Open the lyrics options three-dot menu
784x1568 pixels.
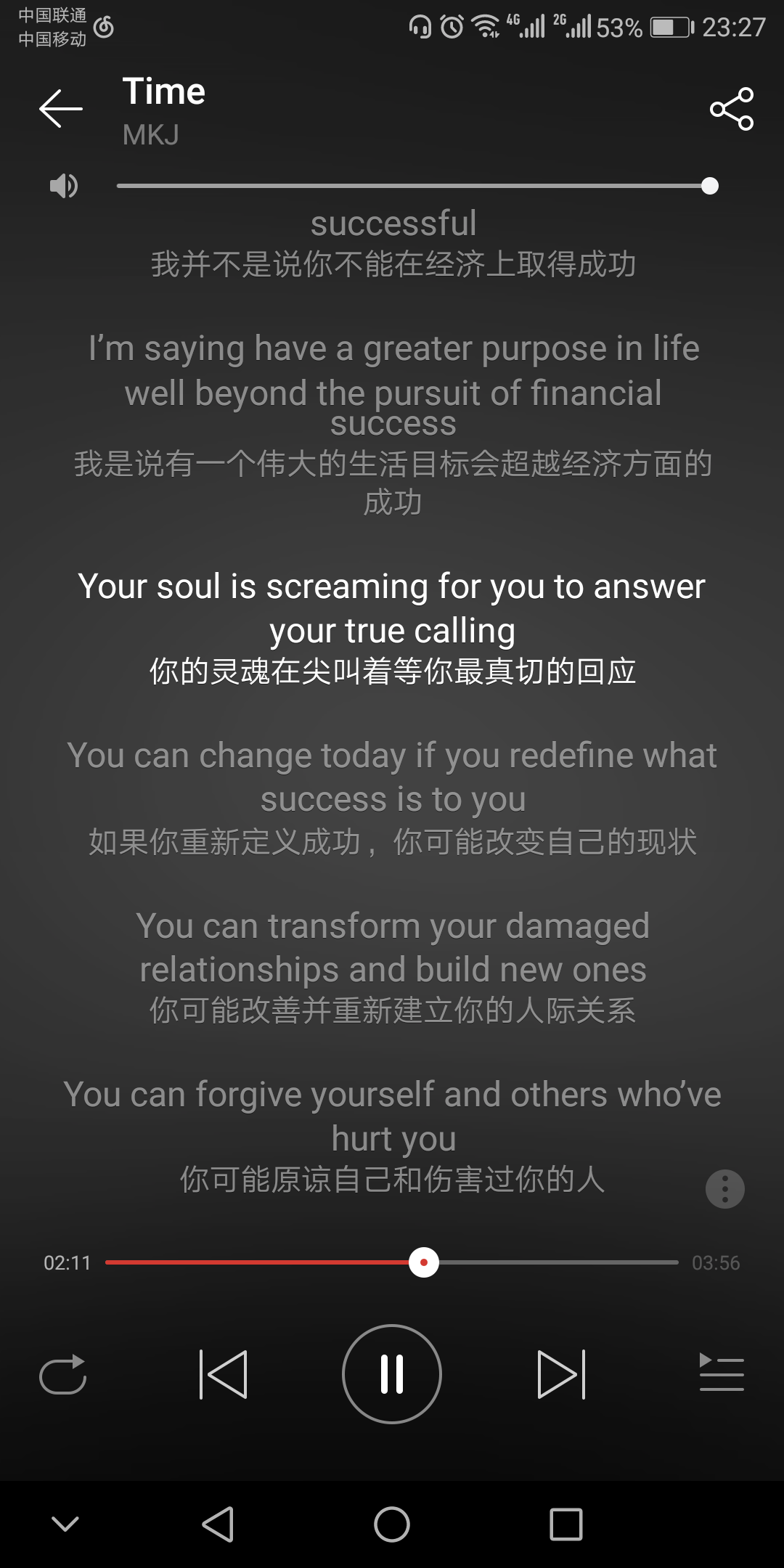[724, 1189]
